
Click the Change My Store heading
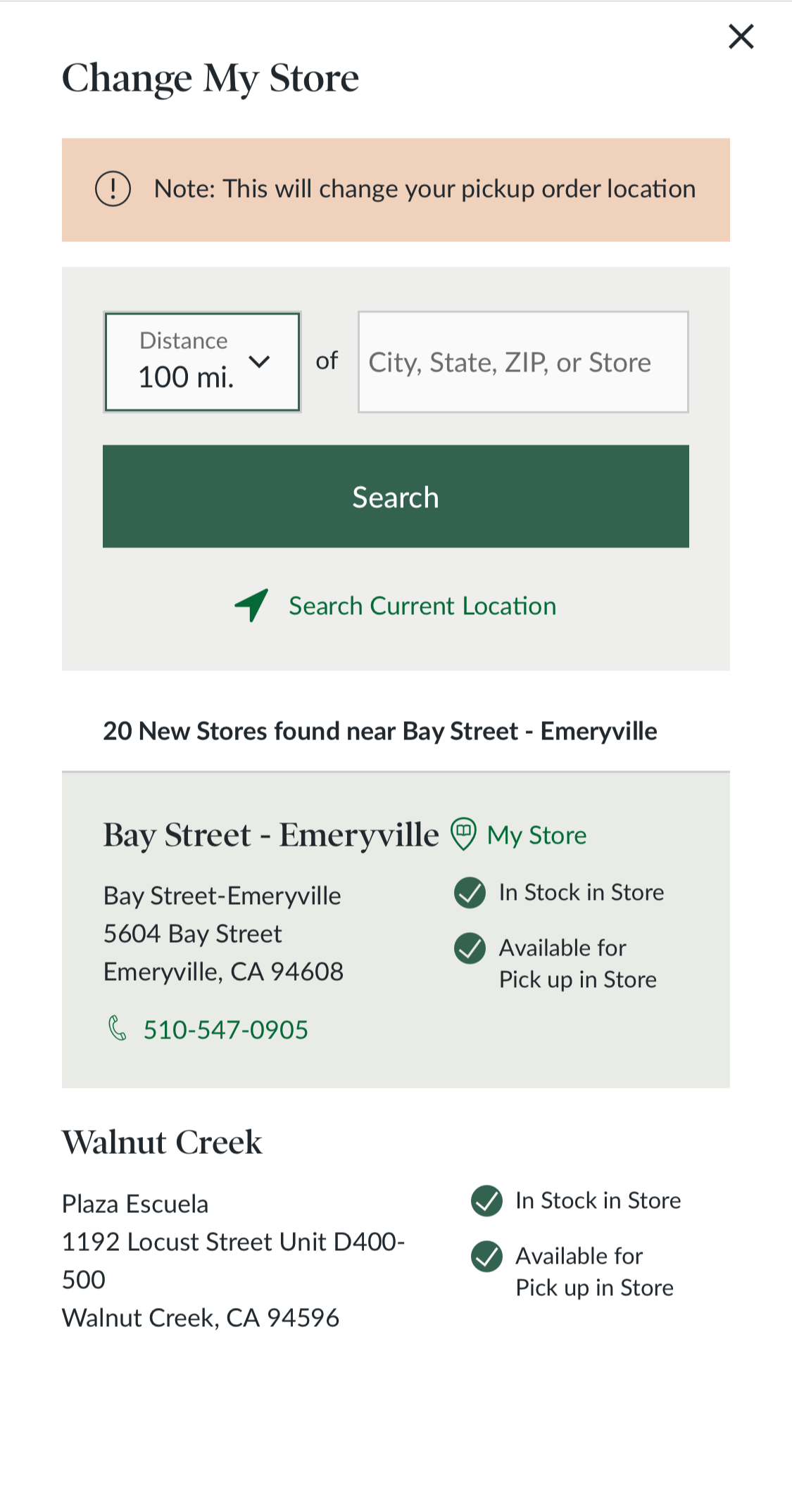210,77
